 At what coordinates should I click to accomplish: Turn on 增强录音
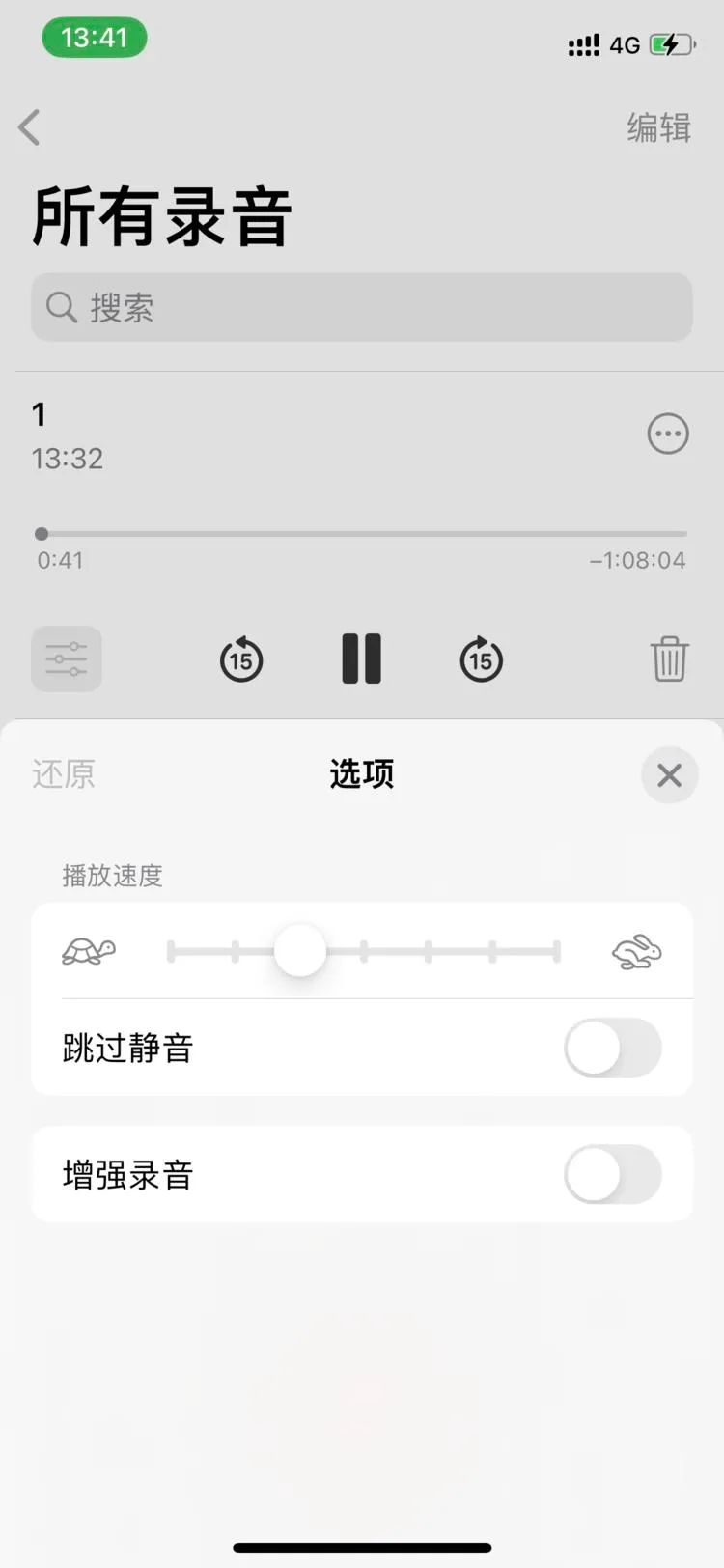613,1174
